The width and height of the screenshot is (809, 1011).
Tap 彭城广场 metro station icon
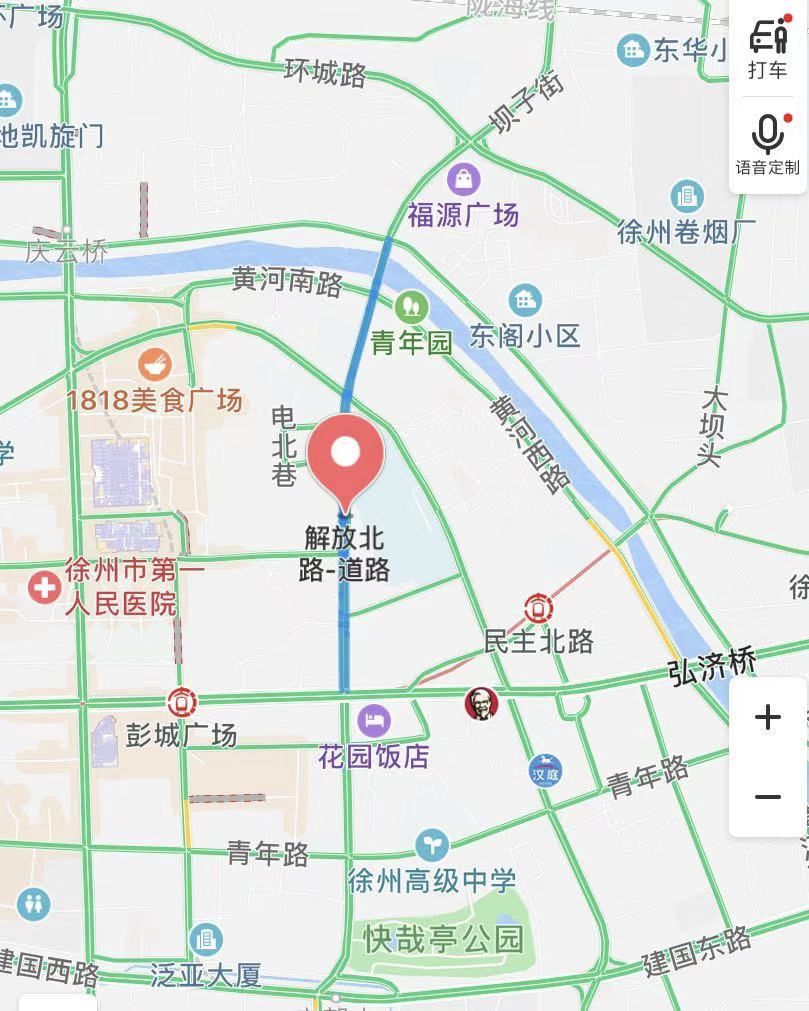point(182,703)
